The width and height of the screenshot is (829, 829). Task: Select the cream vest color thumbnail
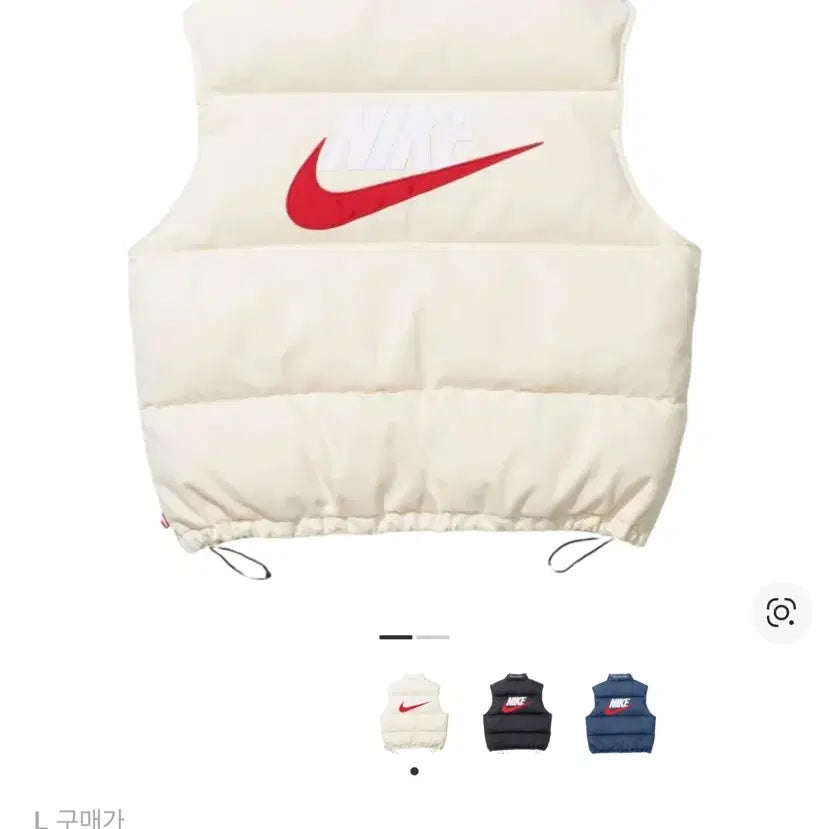[415, 712]
